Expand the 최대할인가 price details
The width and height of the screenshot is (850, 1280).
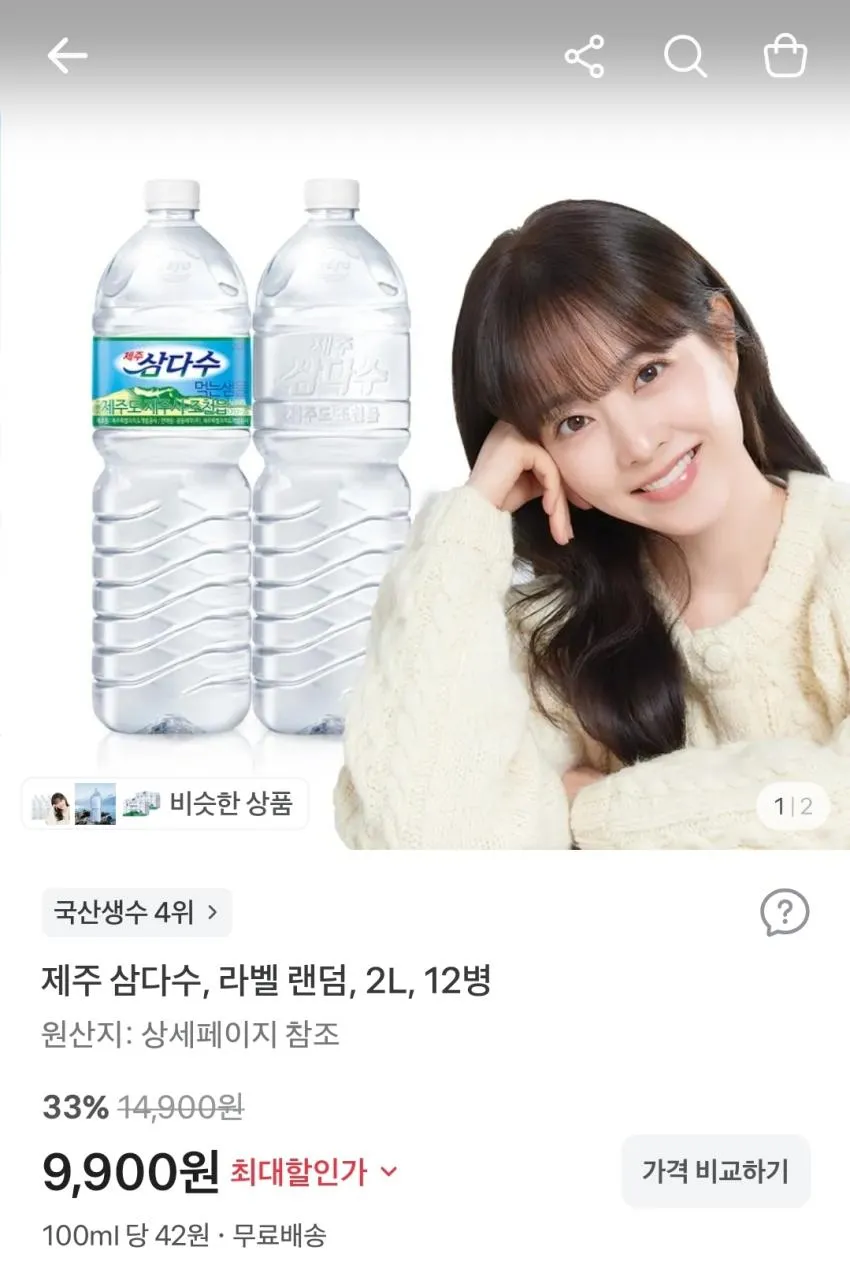314,1171
